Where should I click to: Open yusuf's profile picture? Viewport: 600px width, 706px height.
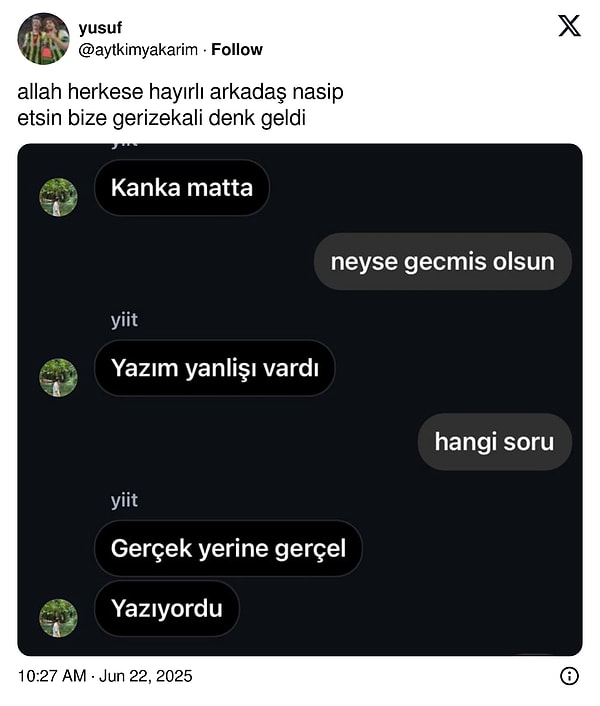(x=43, y=39)
